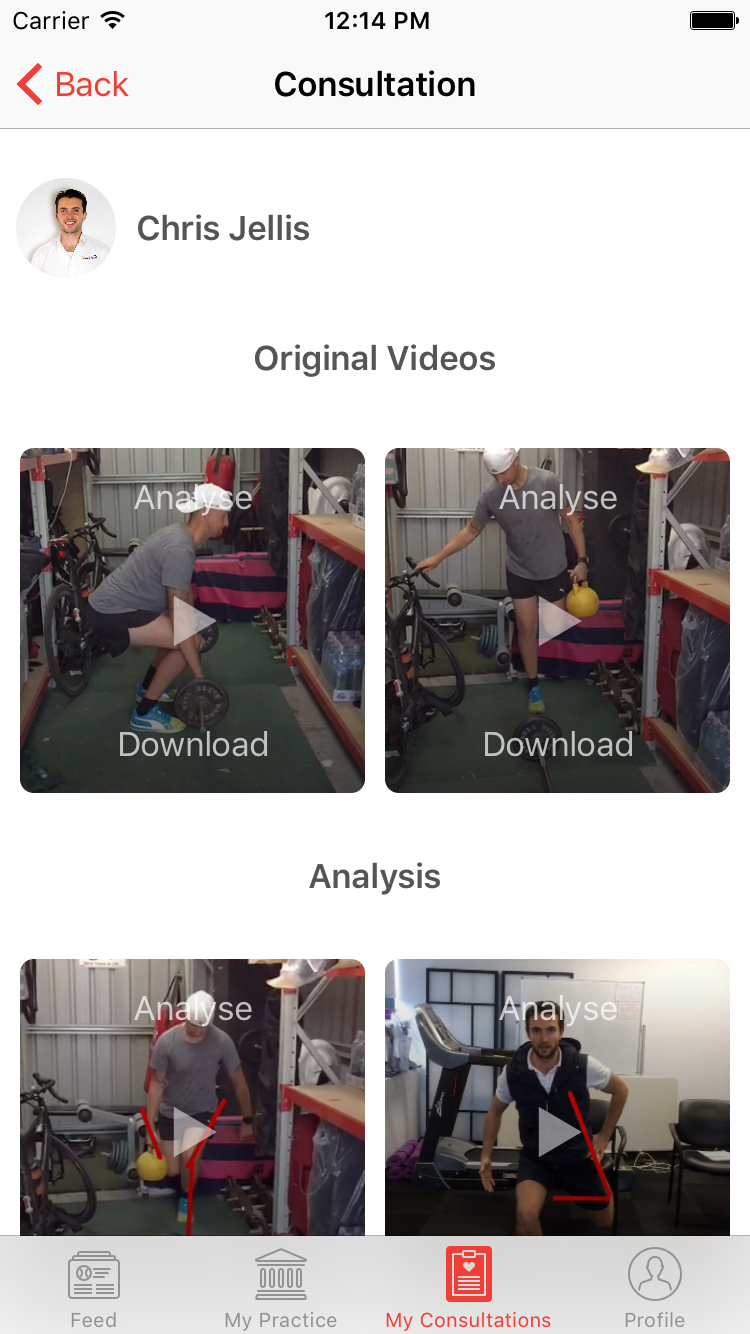Tap Analyse on the barbell deadlift video

(x=193, y=497)
